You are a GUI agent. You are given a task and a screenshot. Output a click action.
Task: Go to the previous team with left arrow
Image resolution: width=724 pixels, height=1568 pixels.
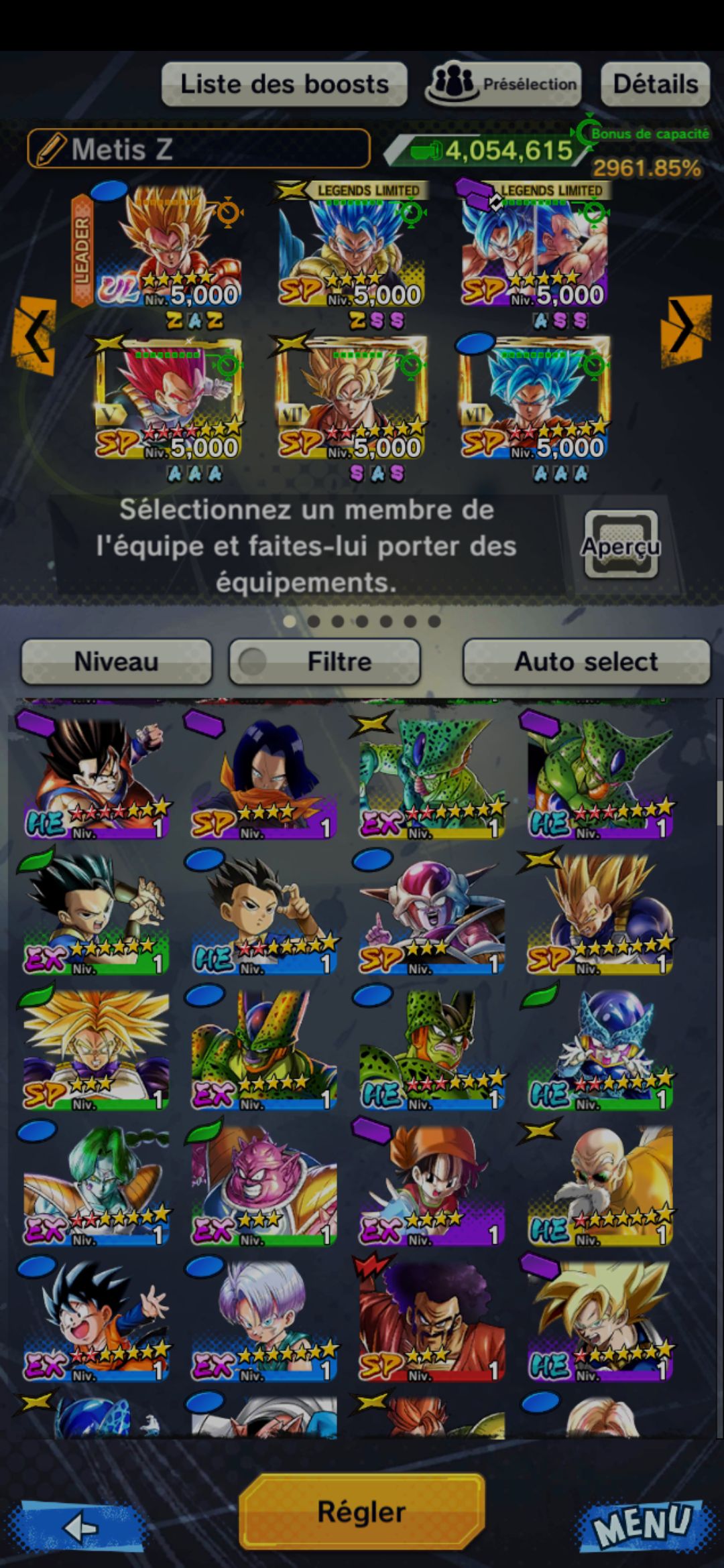click(33, 333)
